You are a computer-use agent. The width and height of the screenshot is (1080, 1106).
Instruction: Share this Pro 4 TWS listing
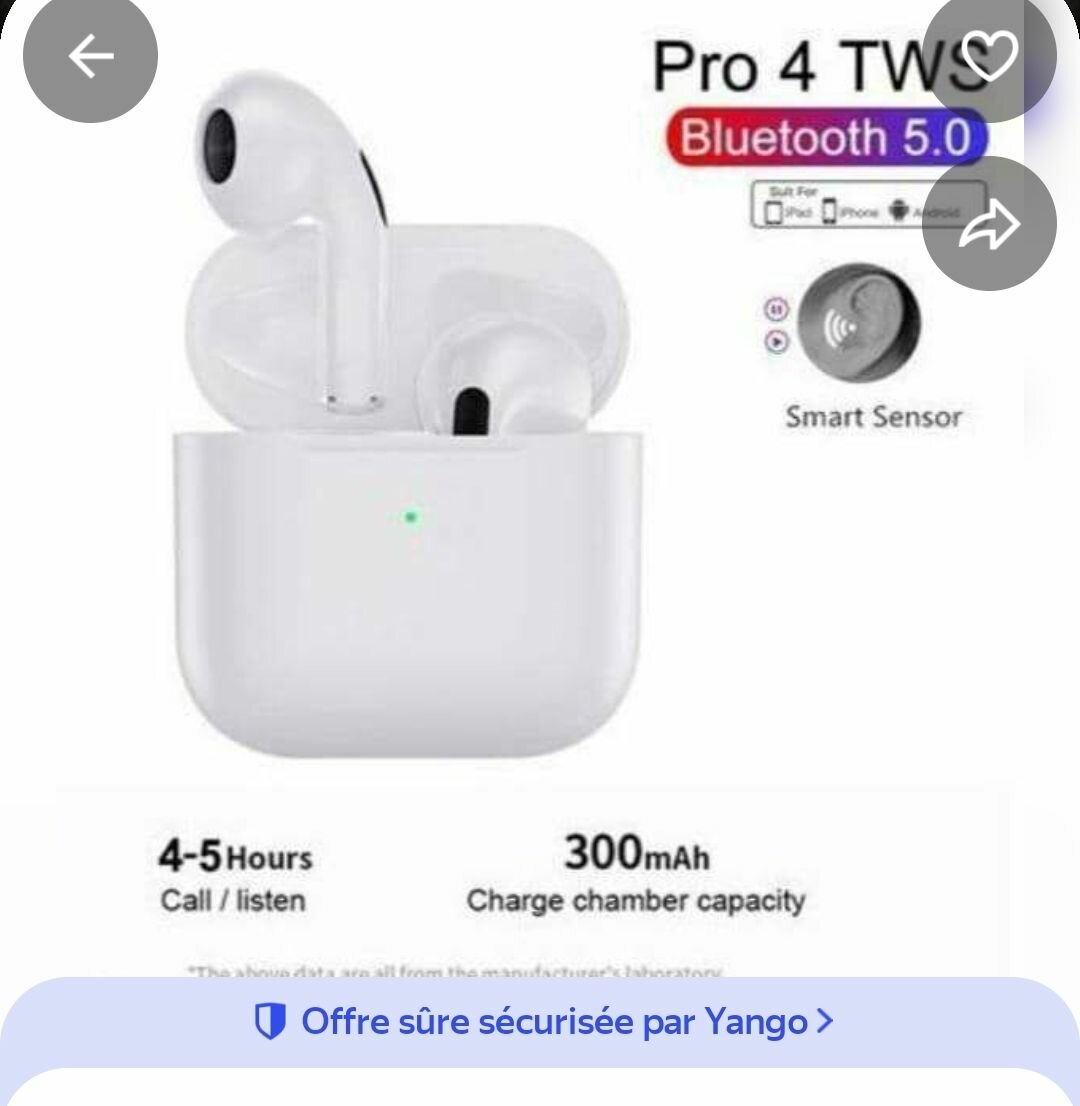[989, 224]
